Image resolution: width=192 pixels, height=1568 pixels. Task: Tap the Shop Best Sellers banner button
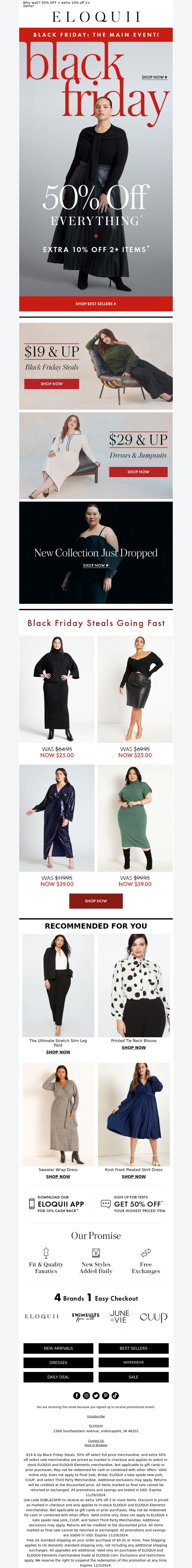coord(96,303)
